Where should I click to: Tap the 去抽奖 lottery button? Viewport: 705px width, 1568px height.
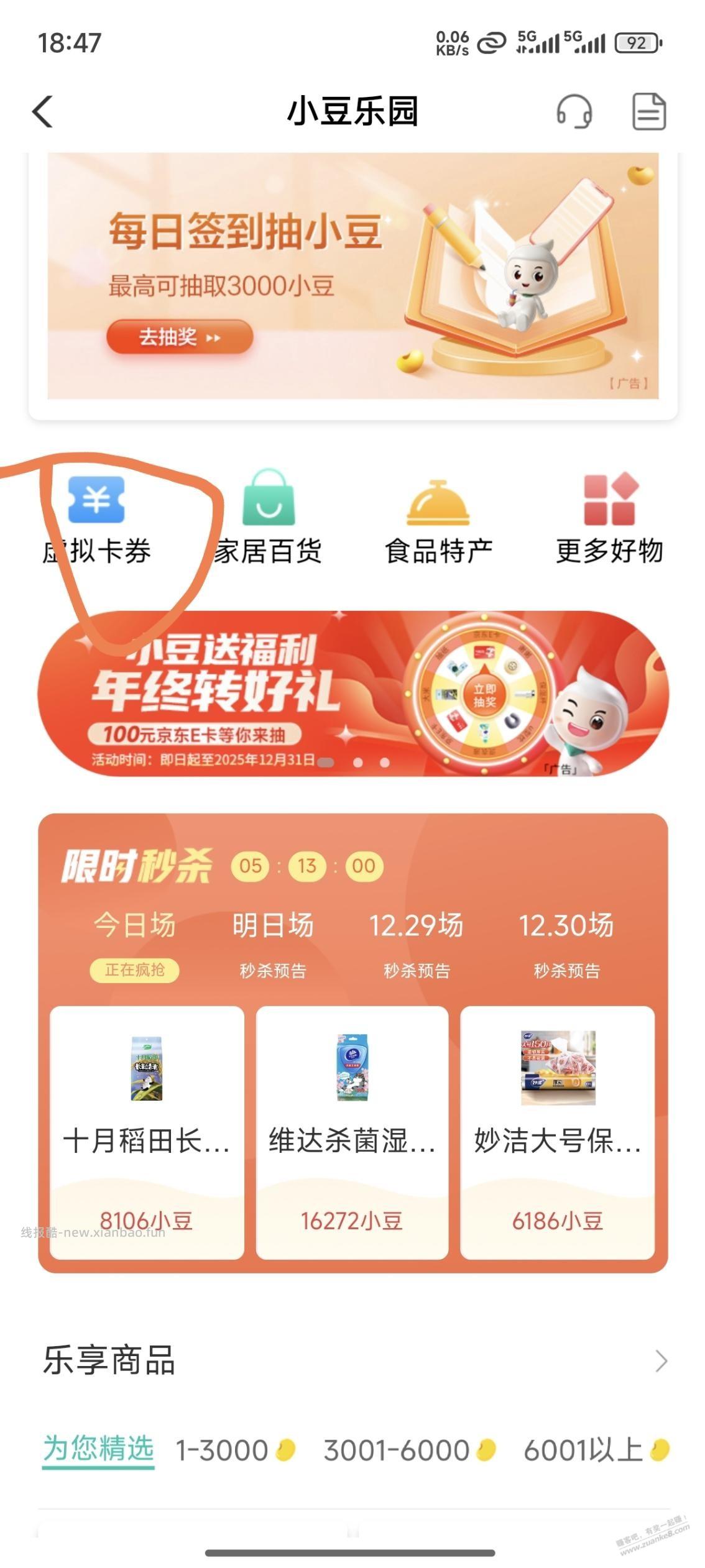[180, 337]
